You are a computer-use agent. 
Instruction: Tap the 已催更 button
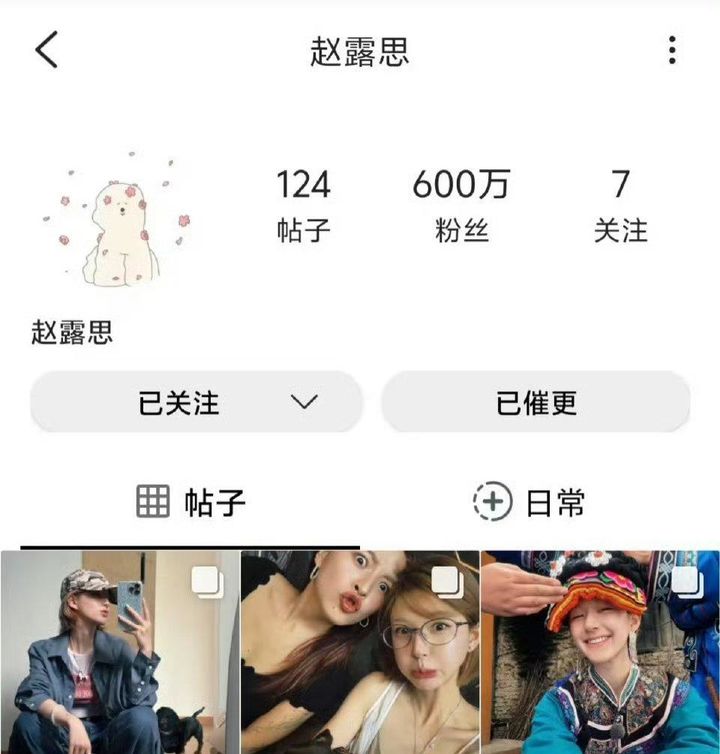[536, 402]
